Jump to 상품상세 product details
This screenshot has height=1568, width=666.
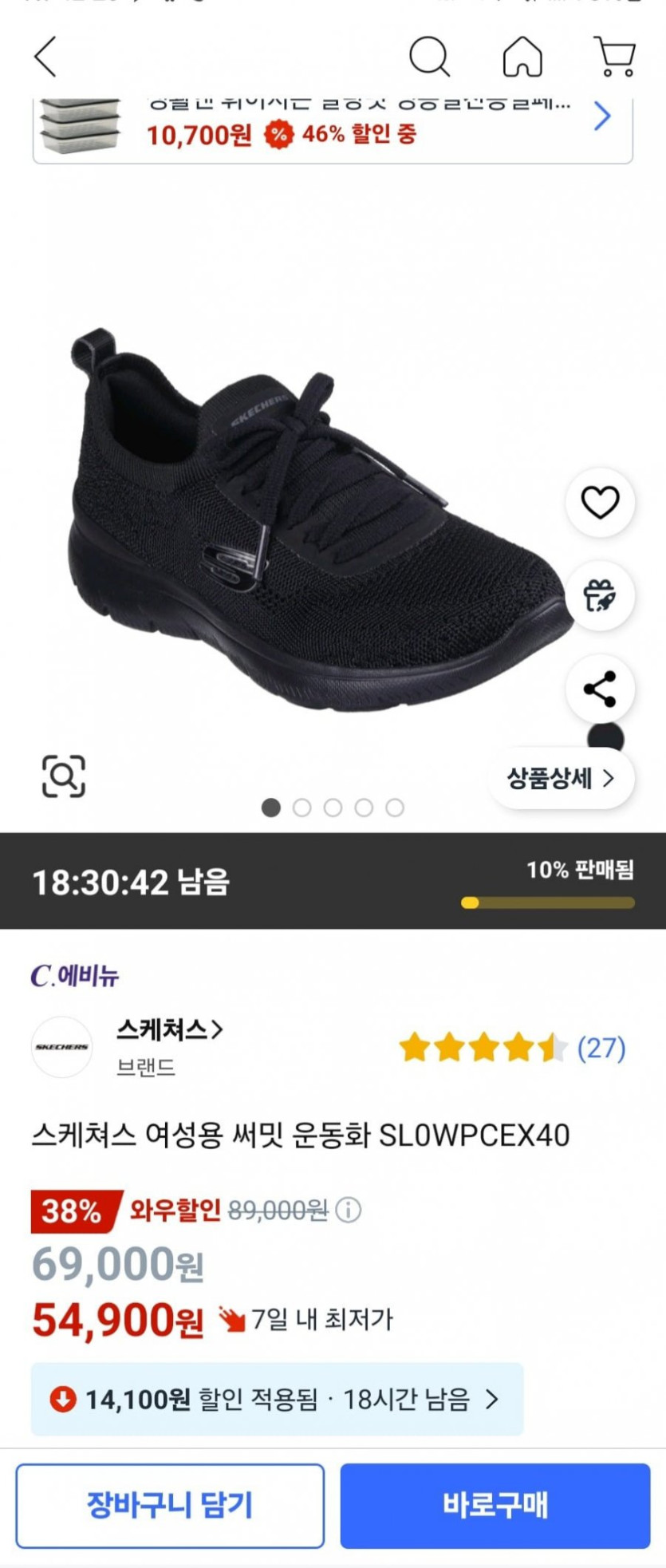561,778
